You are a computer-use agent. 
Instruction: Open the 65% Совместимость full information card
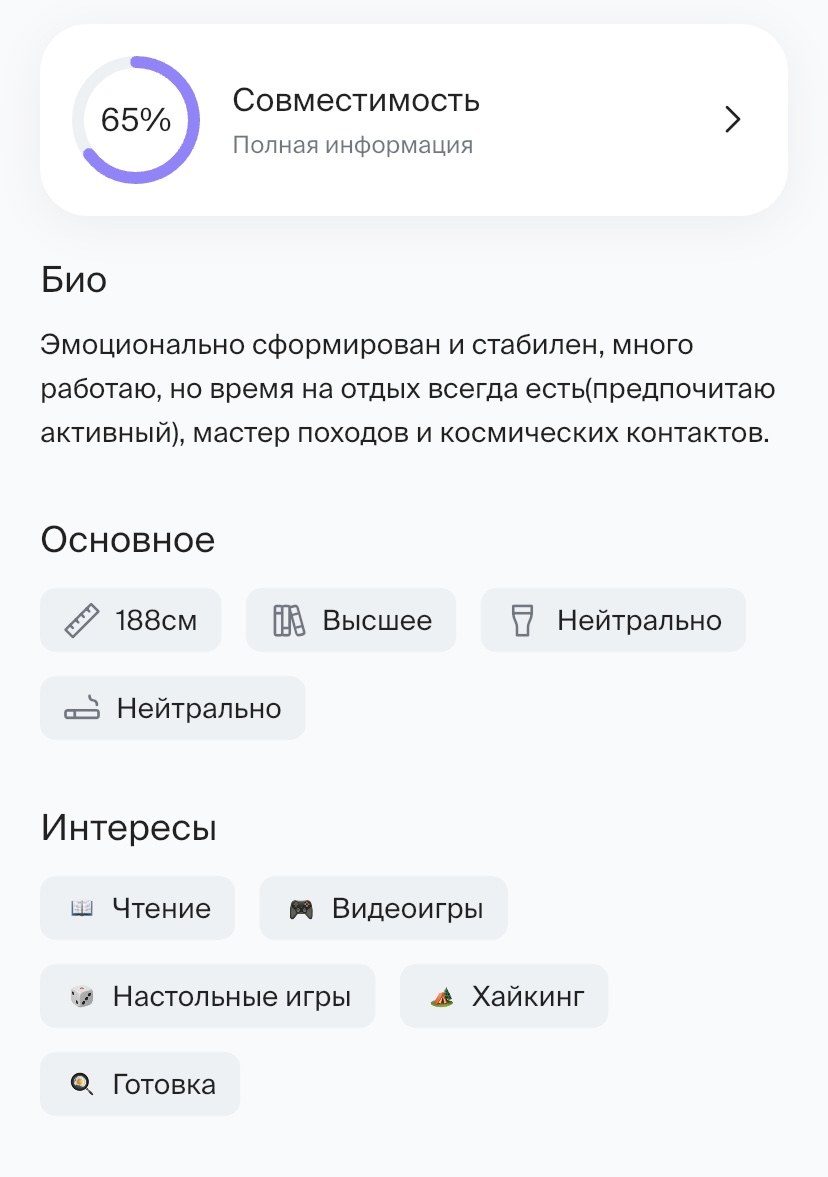413,120
